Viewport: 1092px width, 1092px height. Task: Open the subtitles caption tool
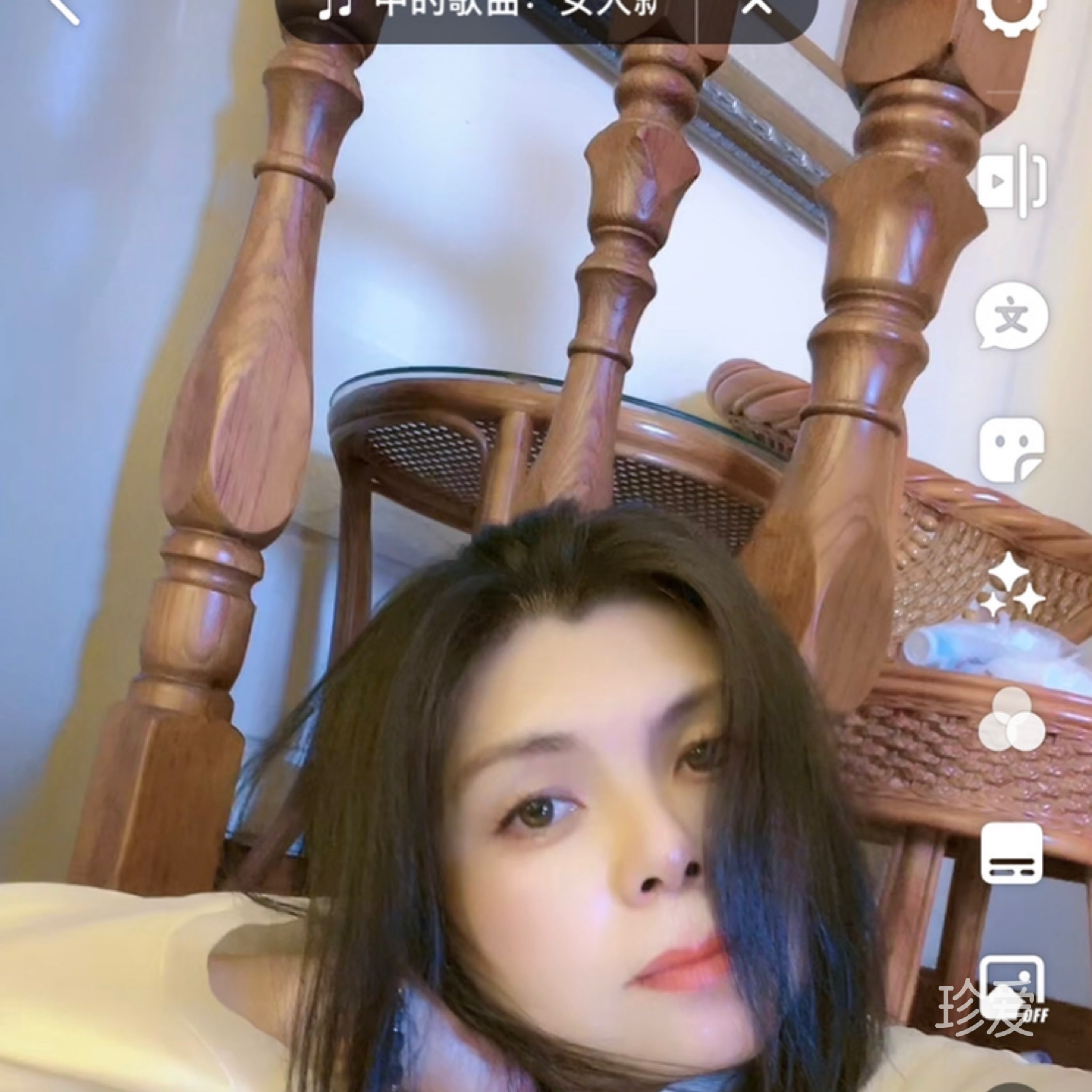coord(1011,854)
